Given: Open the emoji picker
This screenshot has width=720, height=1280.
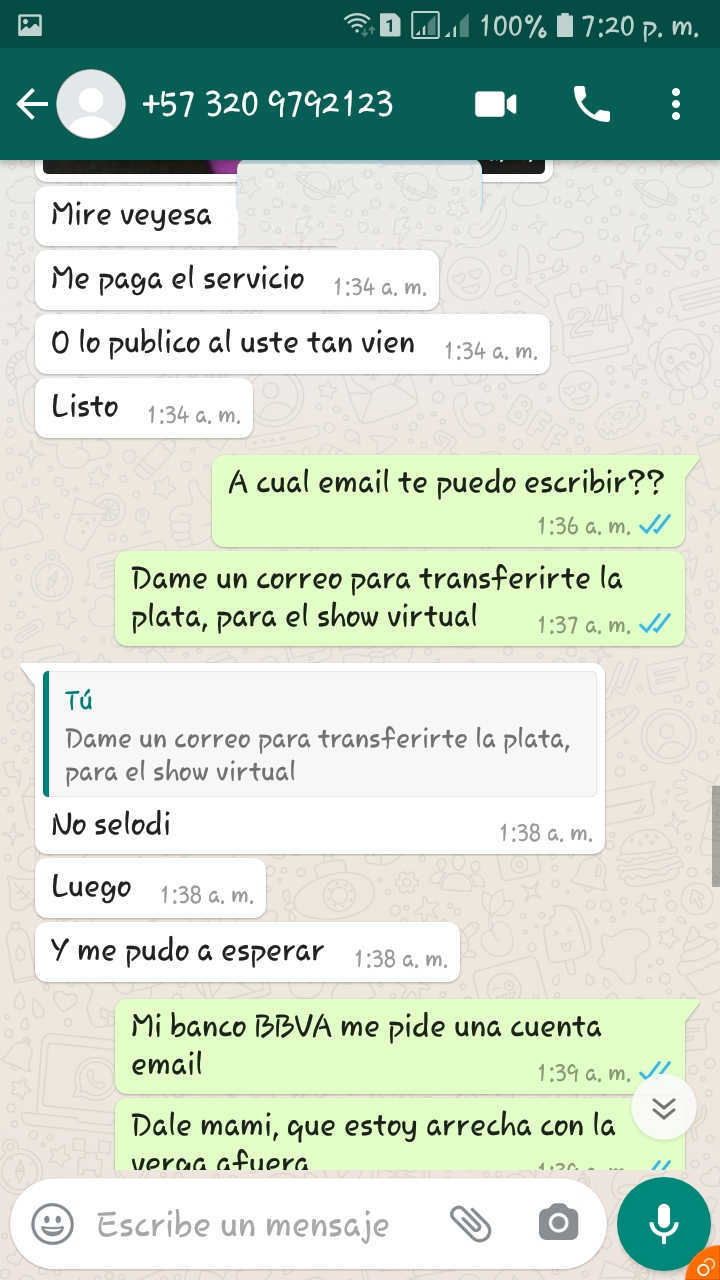Looking at the screenshot, I should coord(52,1224).
